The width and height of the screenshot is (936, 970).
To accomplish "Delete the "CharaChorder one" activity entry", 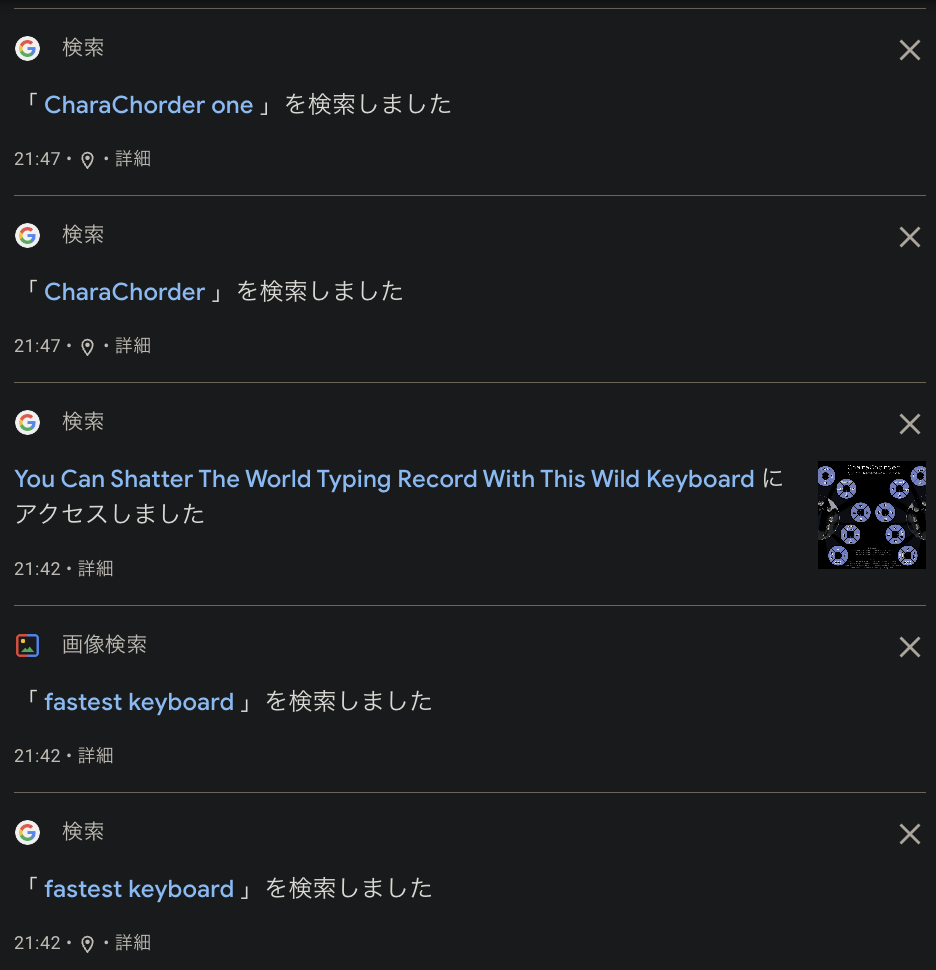I will point(909,50).
